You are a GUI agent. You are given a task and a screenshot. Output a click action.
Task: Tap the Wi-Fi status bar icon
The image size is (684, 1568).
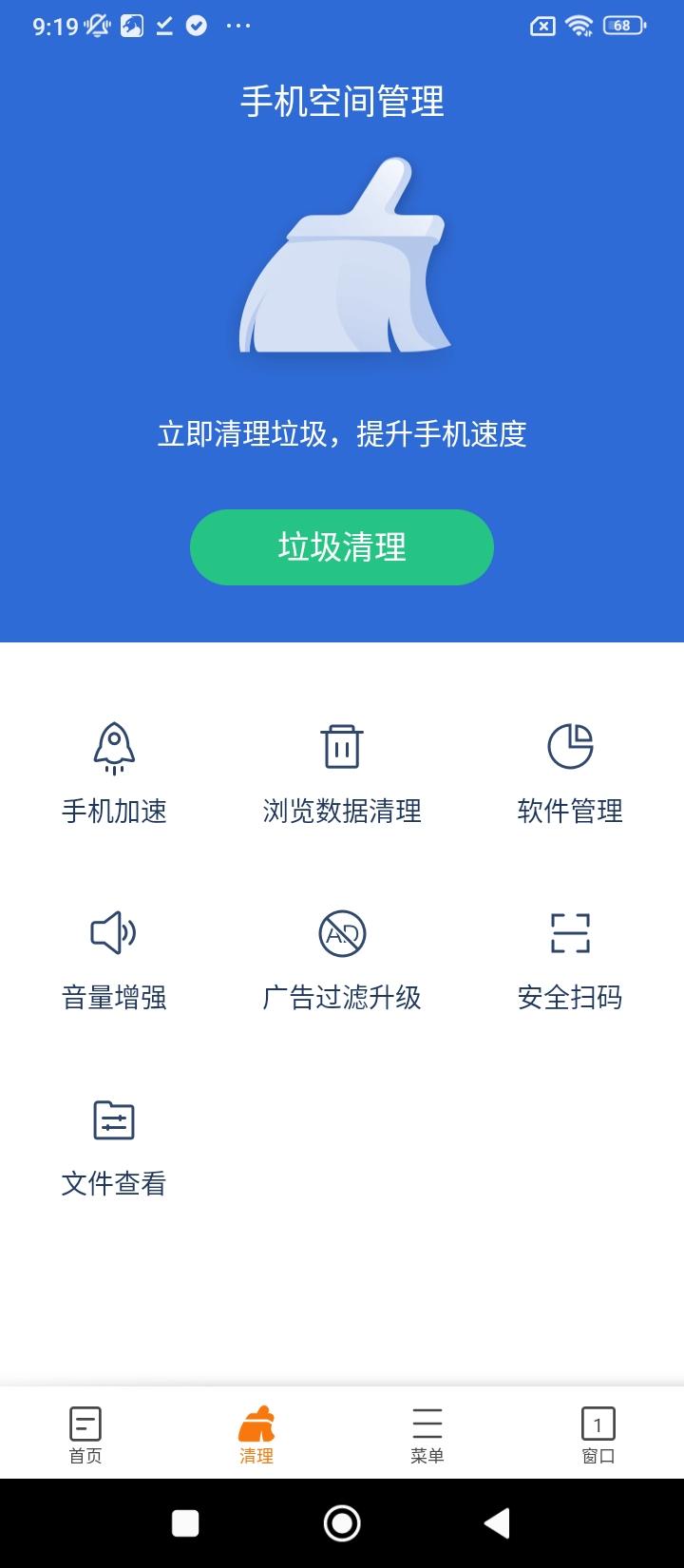[x=580, y=26]
